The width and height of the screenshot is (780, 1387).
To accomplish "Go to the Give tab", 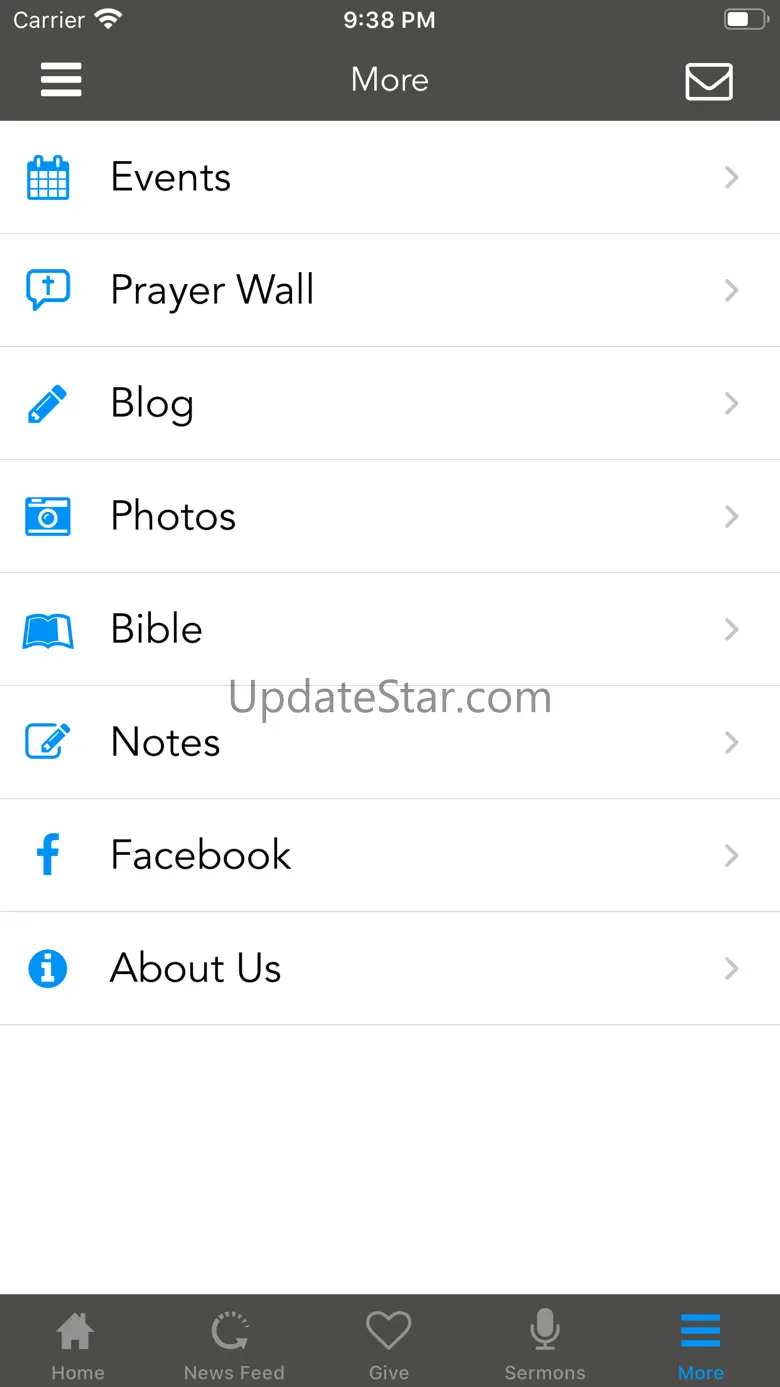I will 389,1345.
